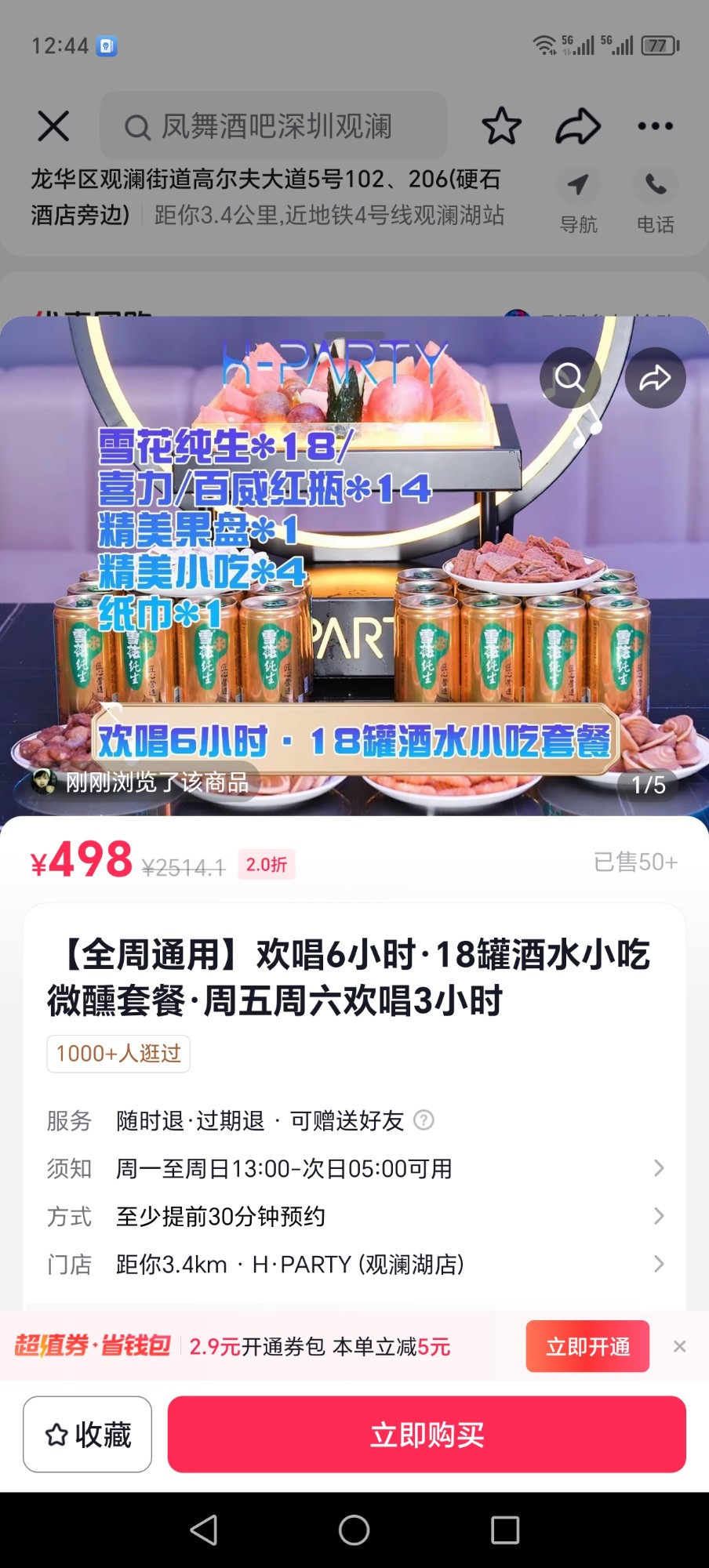The image size is (709, 1568).
Task: Add this deal to 收藏
Action: tap(87, 1434)
